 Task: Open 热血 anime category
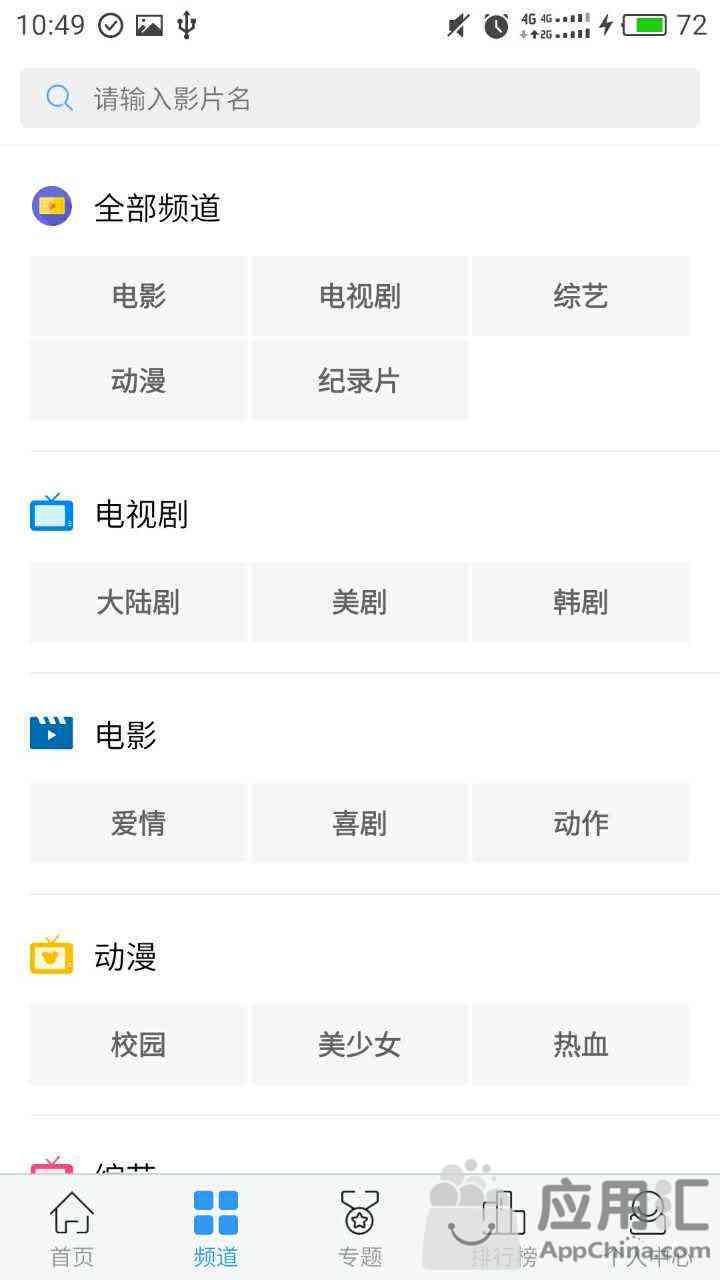coord(581,1045)
